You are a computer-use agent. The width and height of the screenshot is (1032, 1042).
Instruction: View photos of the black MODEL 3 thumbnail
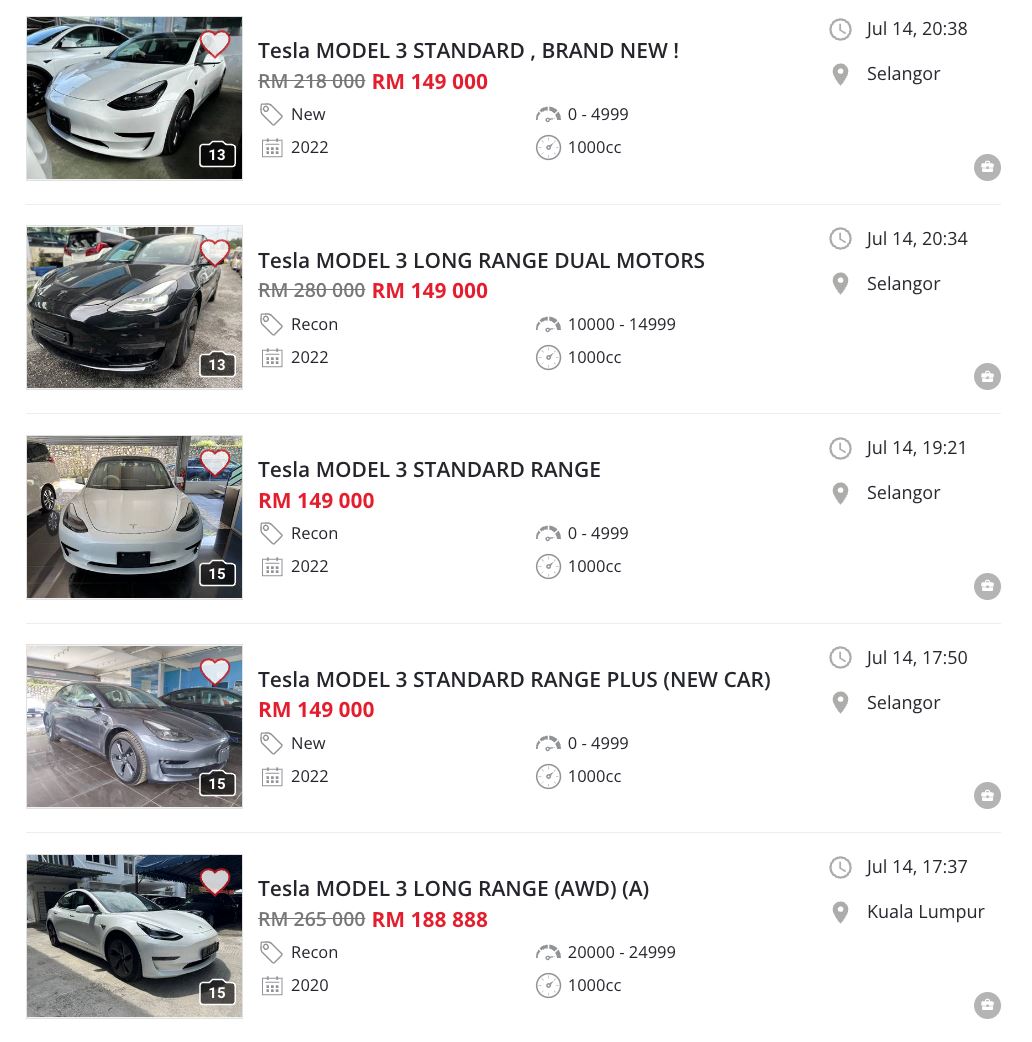[134, 307]
